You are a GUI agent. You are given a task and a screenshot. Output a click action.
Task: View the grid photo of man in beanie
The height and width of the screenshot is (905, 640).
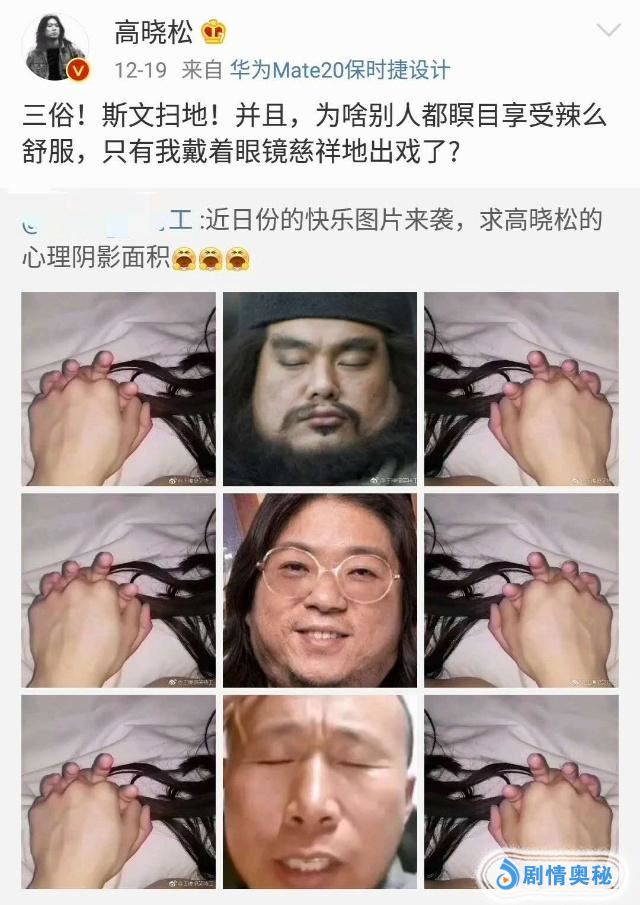point(319,388)
